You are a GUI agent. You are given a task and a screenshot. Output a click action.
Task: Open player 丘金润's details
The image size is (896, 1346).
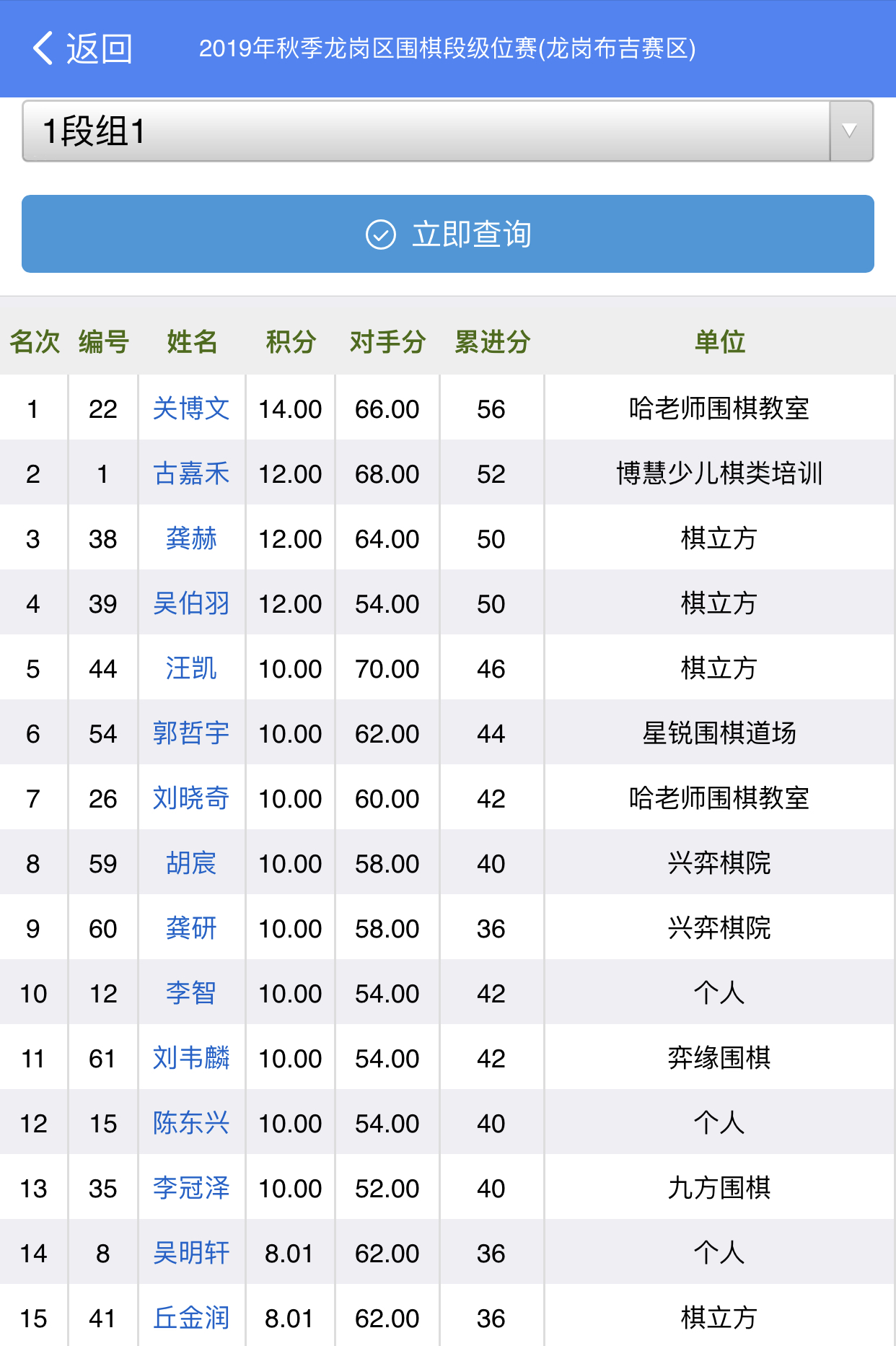191,1318
